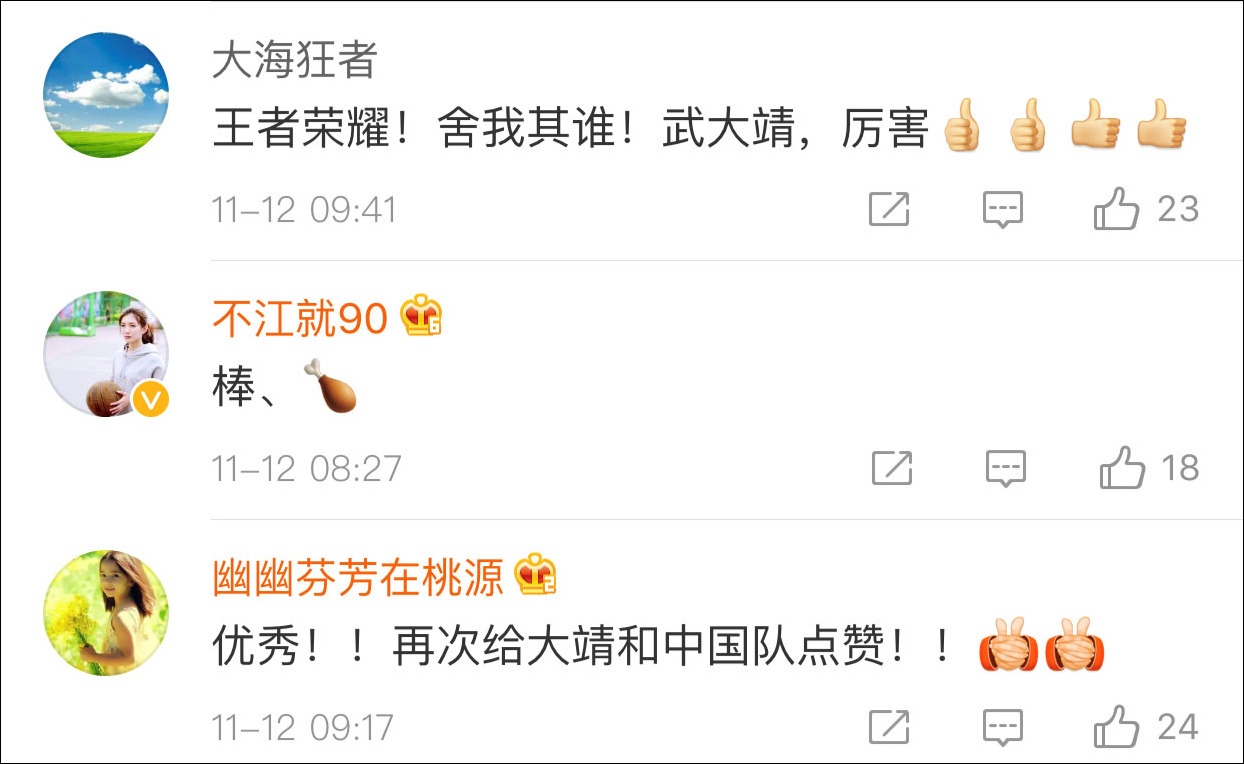Open username 大海狂者
Viewport: 1244px width, 764px height.
[294, 61]
